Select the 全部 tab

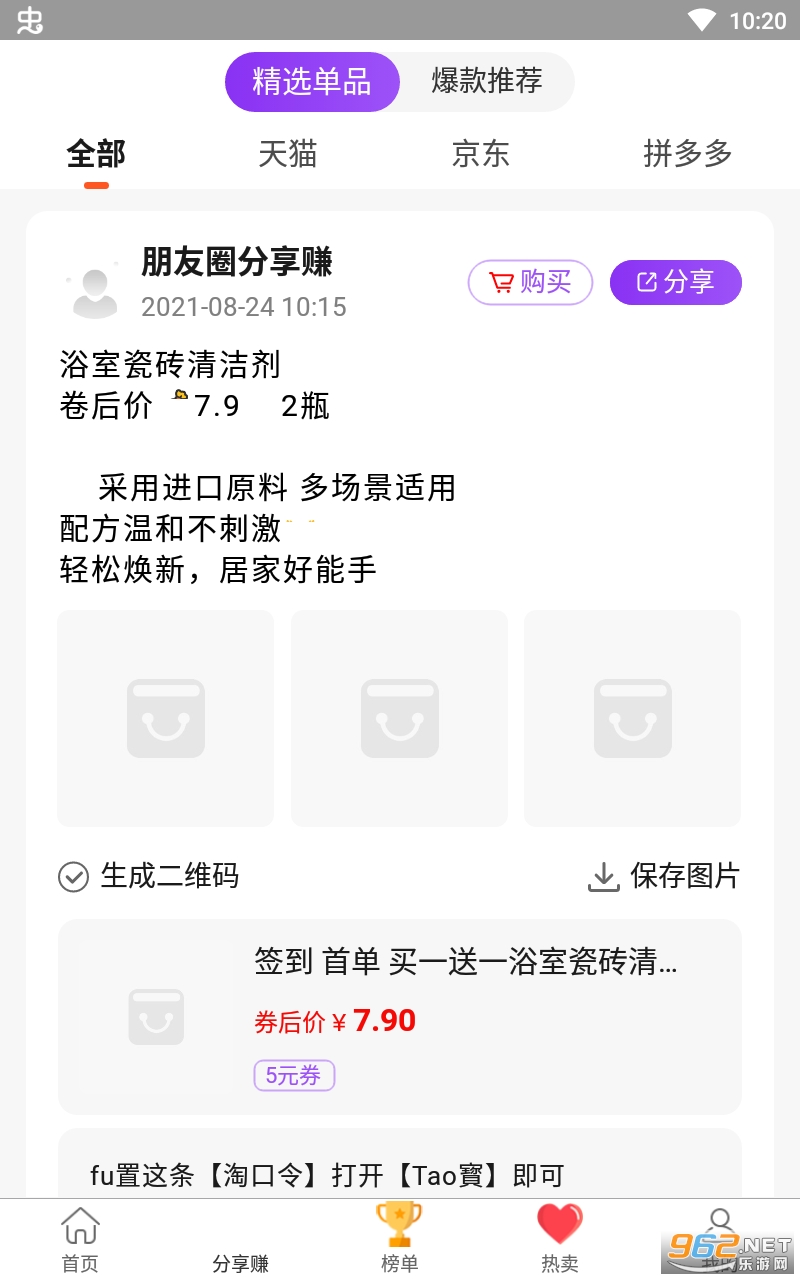point(96,154)
